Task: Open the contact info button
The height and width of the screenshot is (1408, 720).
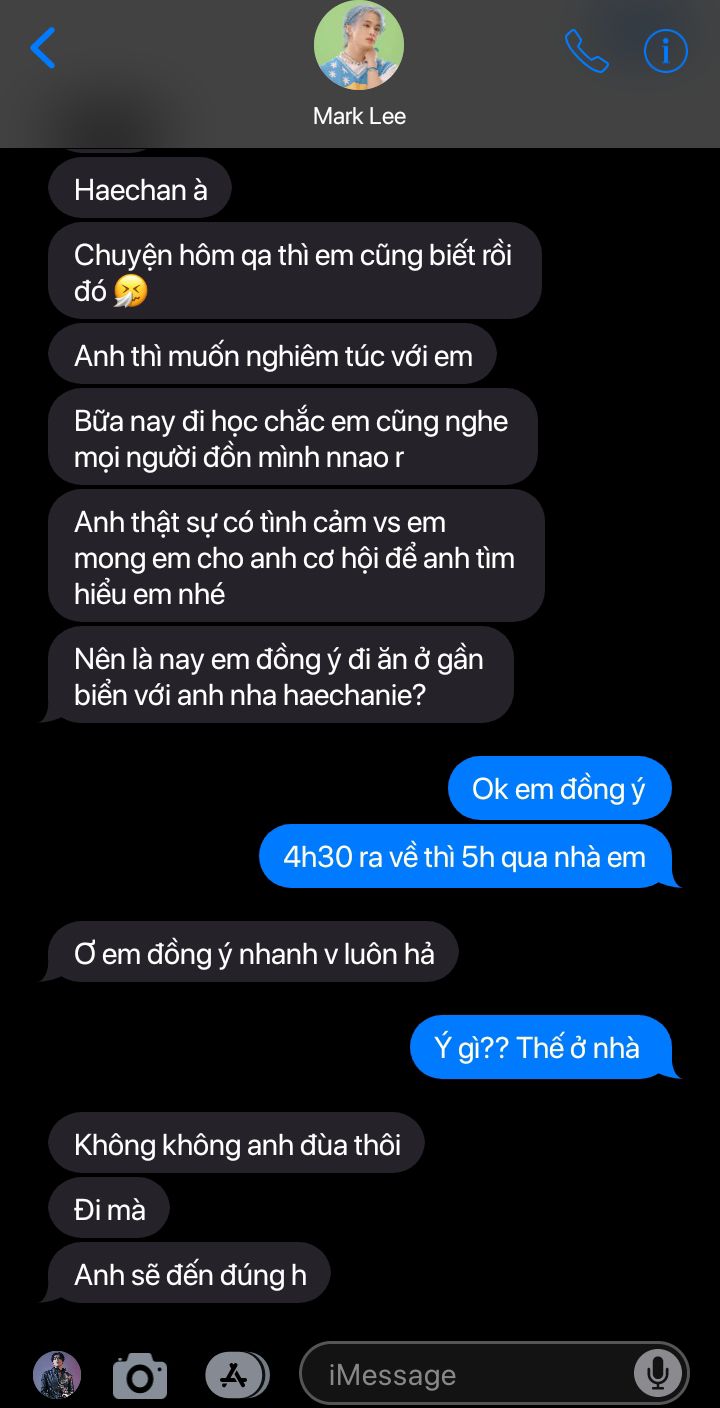Action: 665,50
